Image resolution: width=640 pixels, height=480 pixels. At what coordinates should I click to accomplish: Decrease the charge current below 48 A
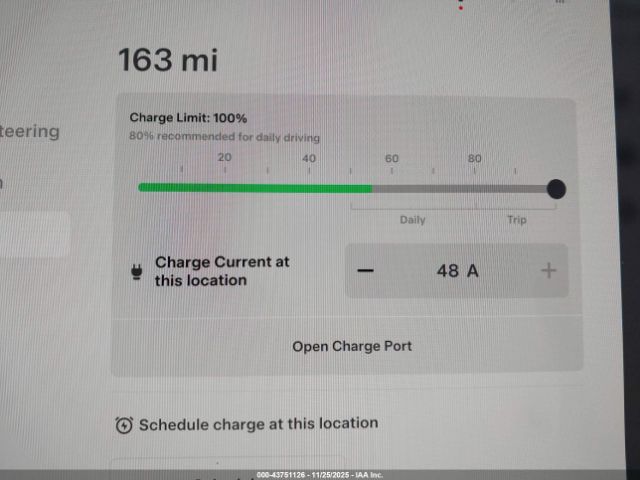tap(367, 271)
